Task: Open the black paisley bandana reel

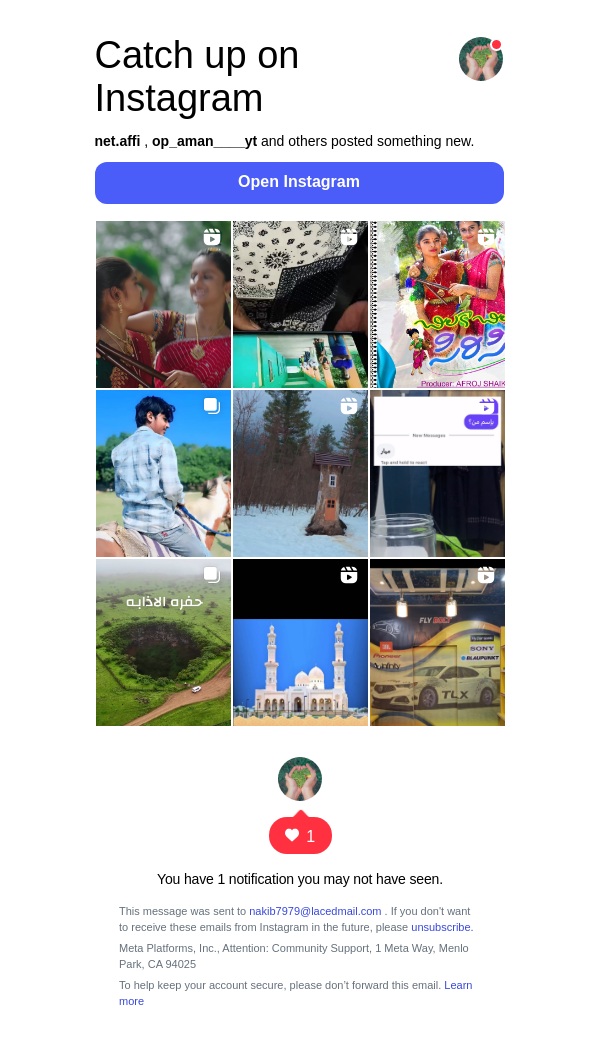Action: click(300, 304)
